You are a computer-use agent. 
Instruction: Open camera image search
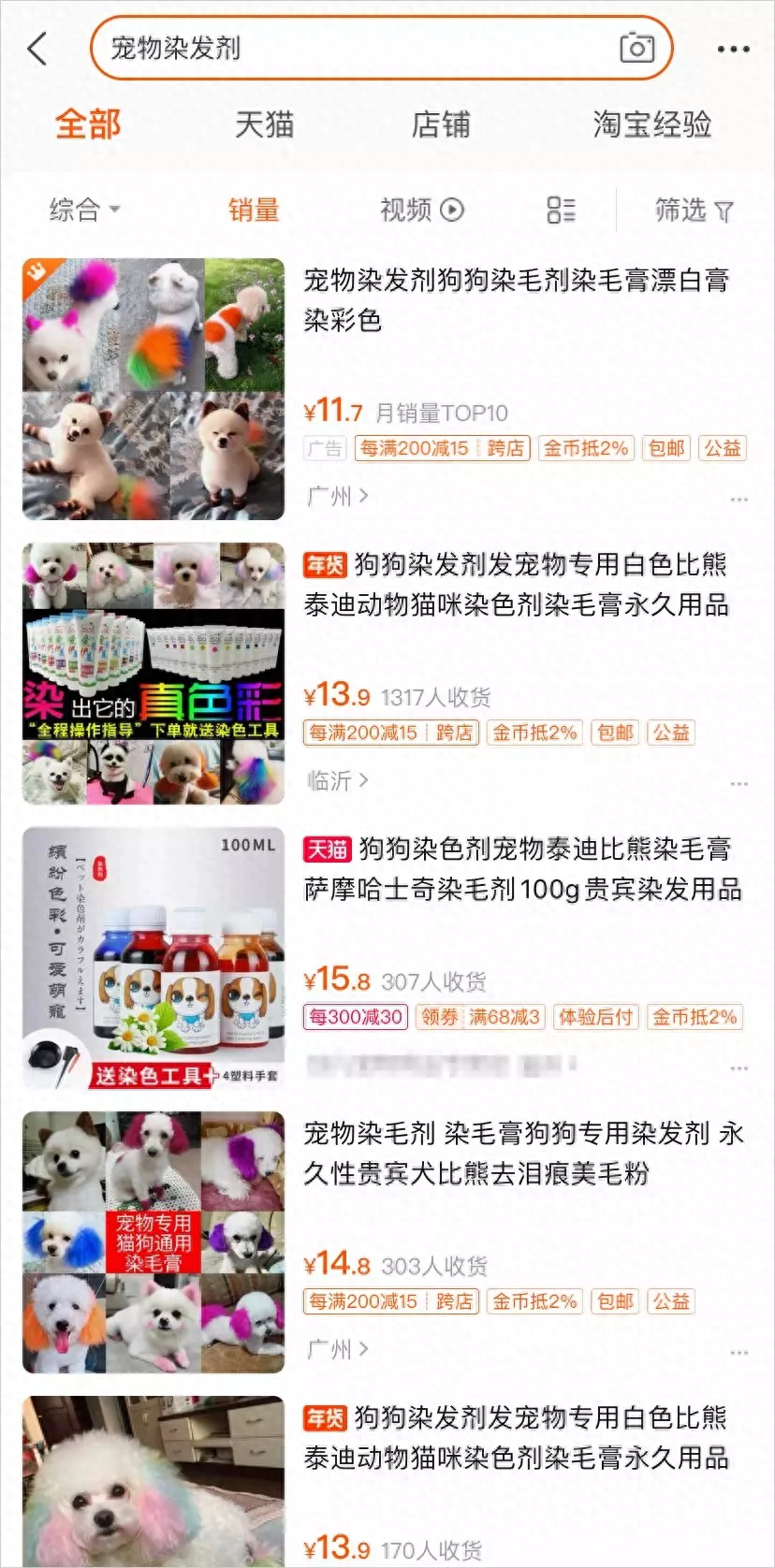tap(636, 48)
